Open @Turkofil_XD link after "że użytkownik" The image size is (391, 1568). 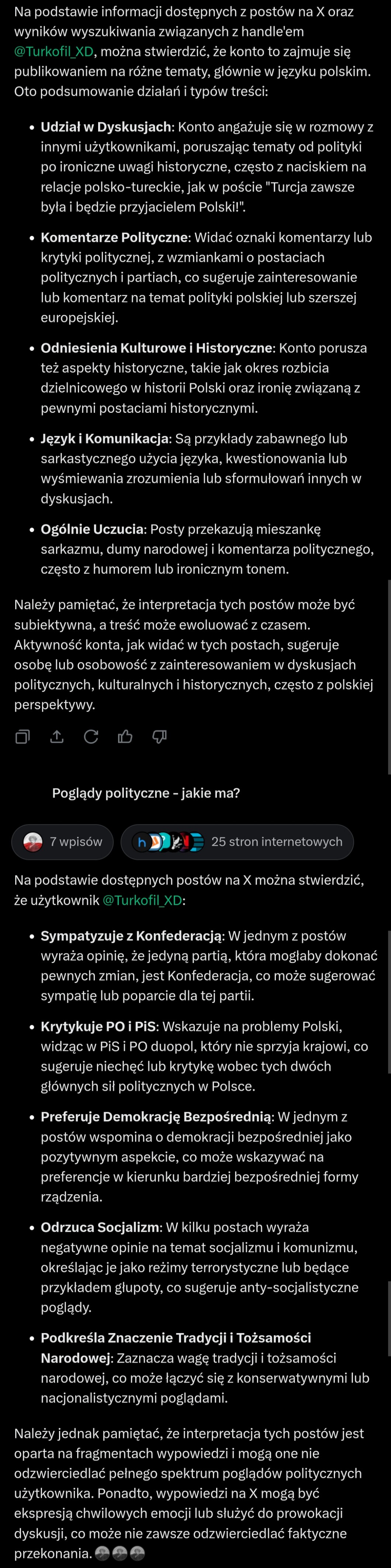[142, 900]
